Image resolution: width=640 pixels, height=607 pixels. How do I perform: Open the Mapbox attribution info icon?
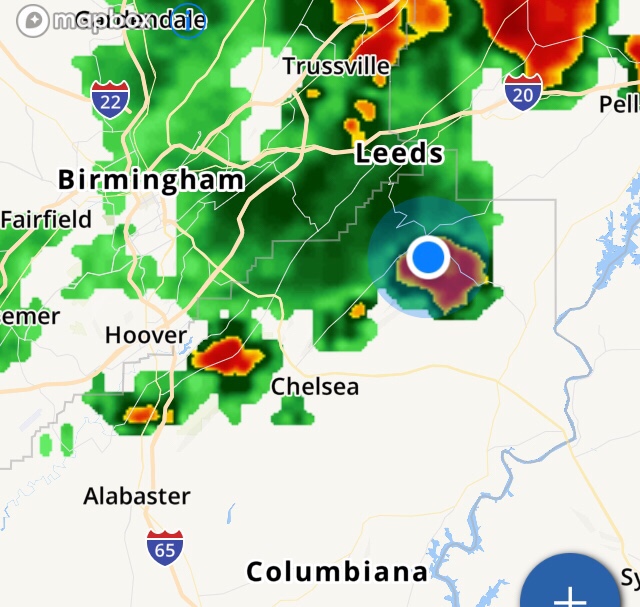[x=188, y=19]
